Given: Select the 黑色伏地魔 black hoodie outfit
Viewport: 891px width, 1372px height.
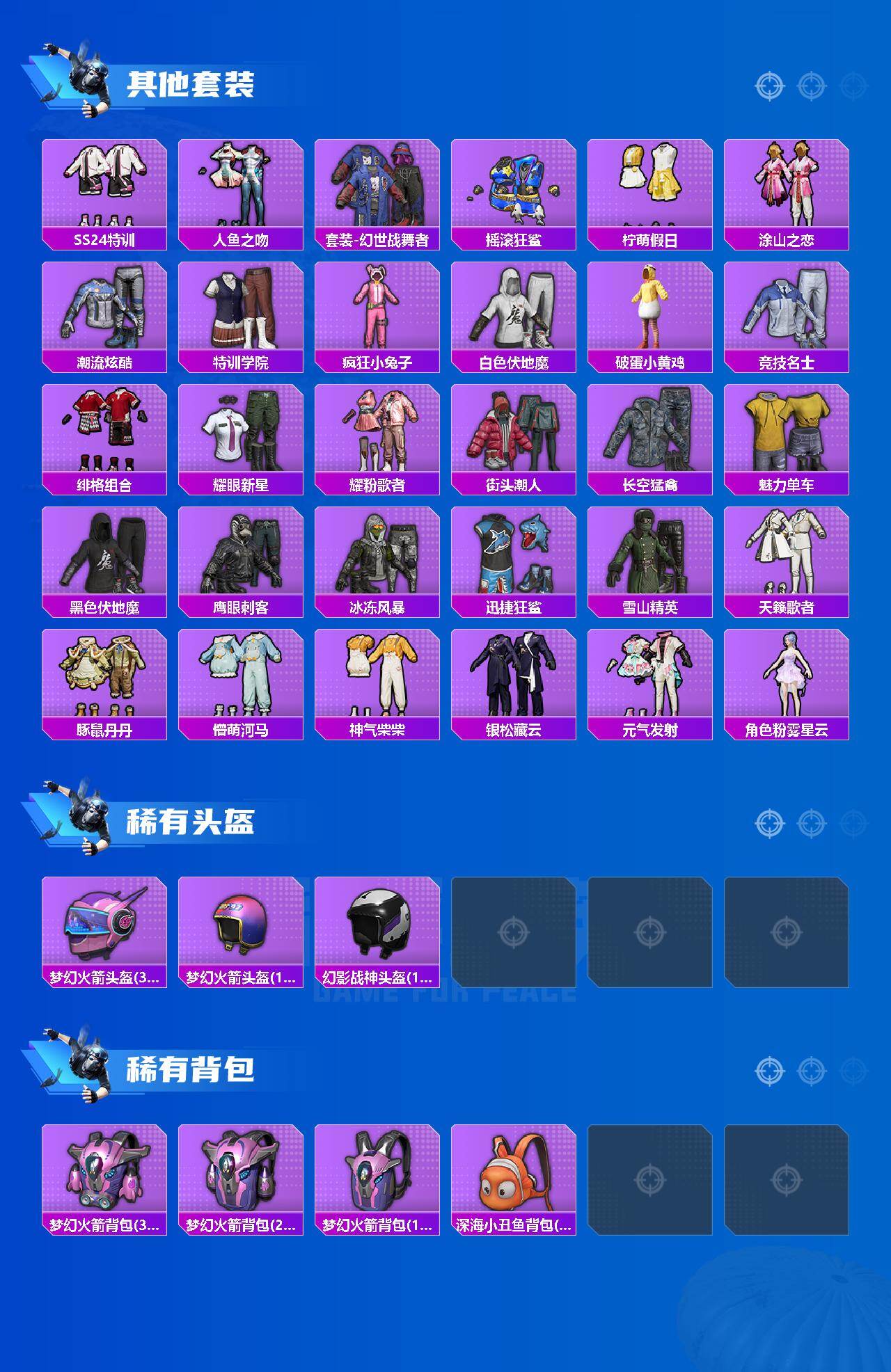Looking at the screenshot, I should pos(104,557).
